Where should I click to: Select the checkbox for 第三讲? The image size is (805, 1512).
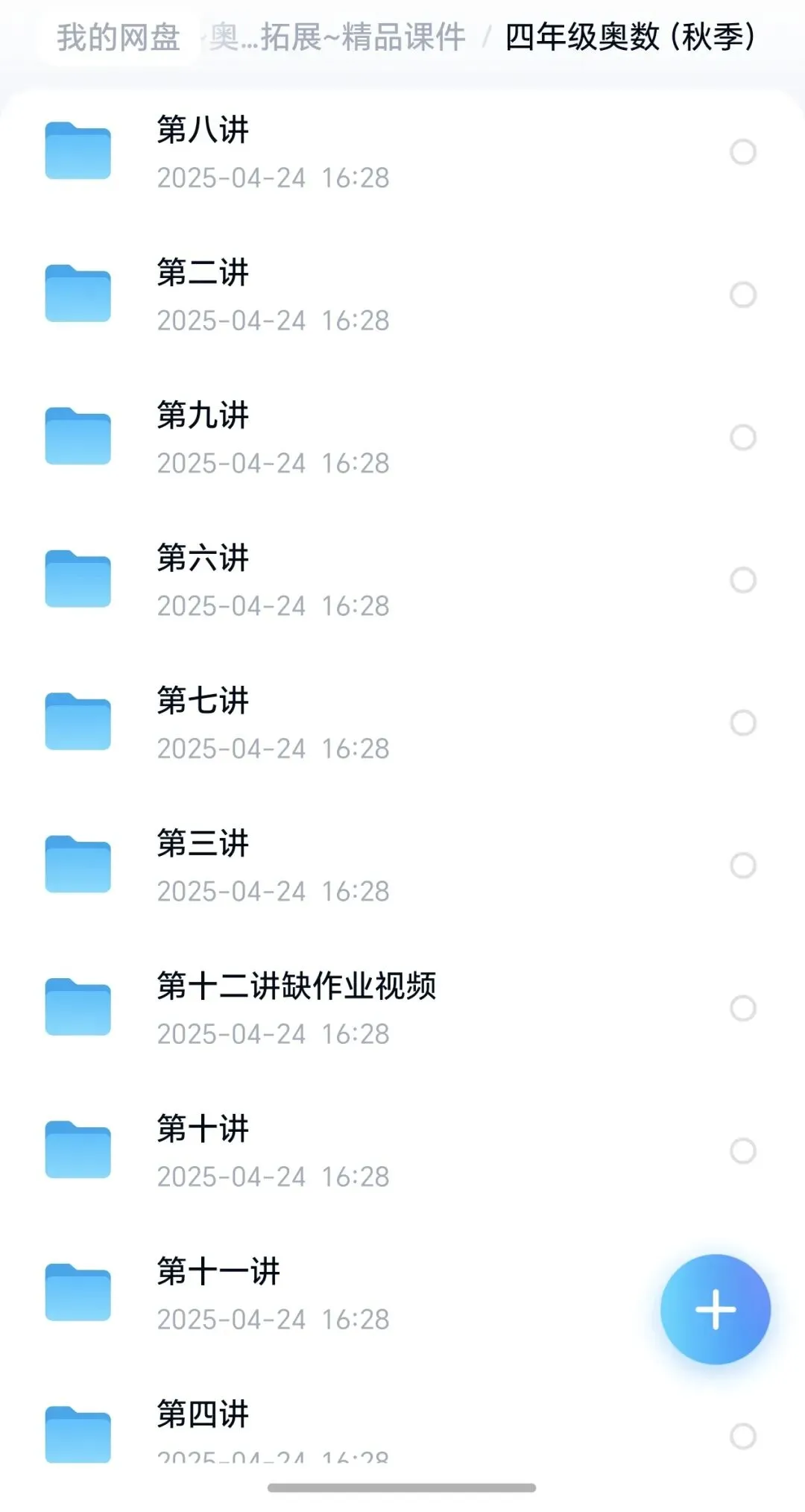tap(743, 866)
